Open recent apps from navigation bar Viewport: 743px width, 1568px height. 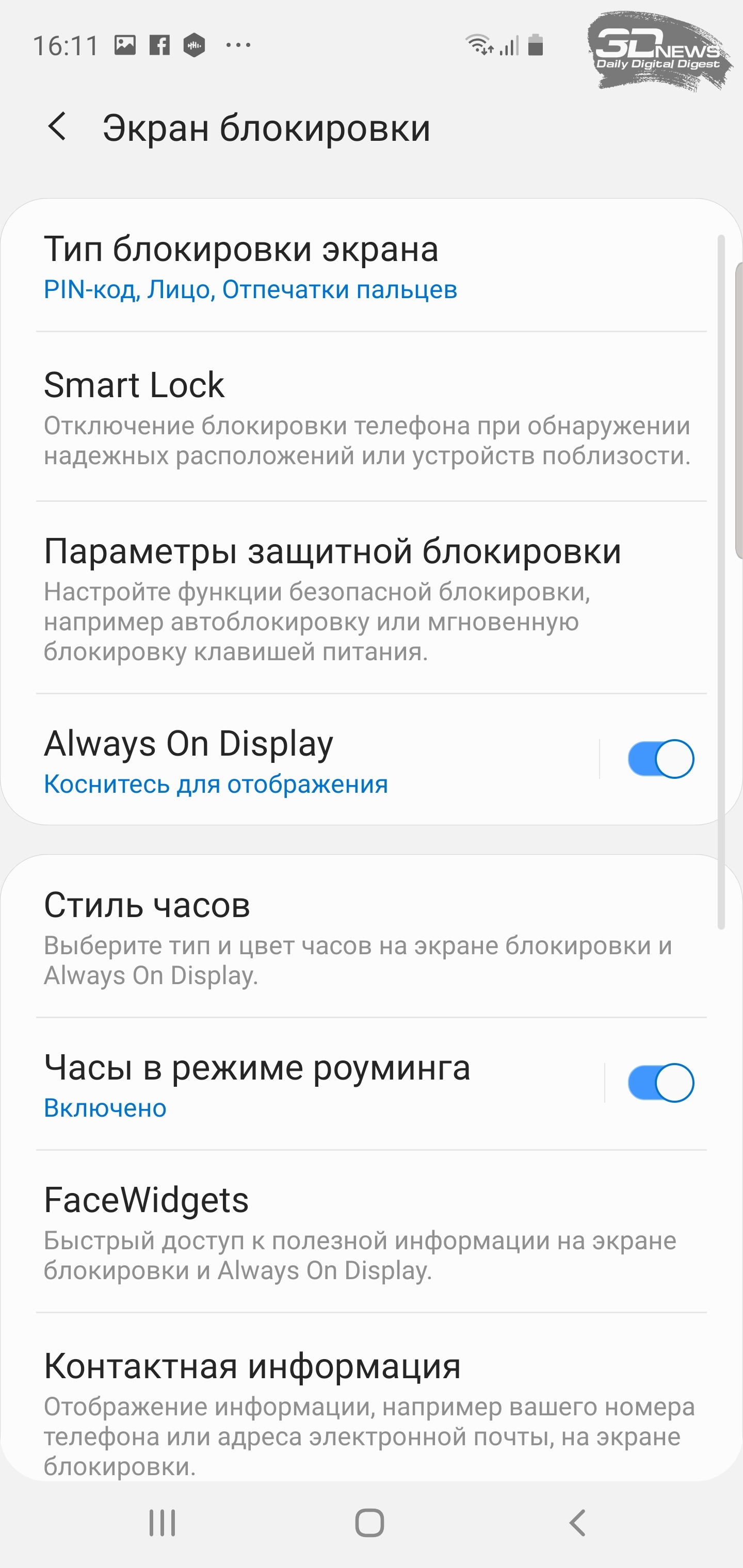click(x=163, y=1523)
